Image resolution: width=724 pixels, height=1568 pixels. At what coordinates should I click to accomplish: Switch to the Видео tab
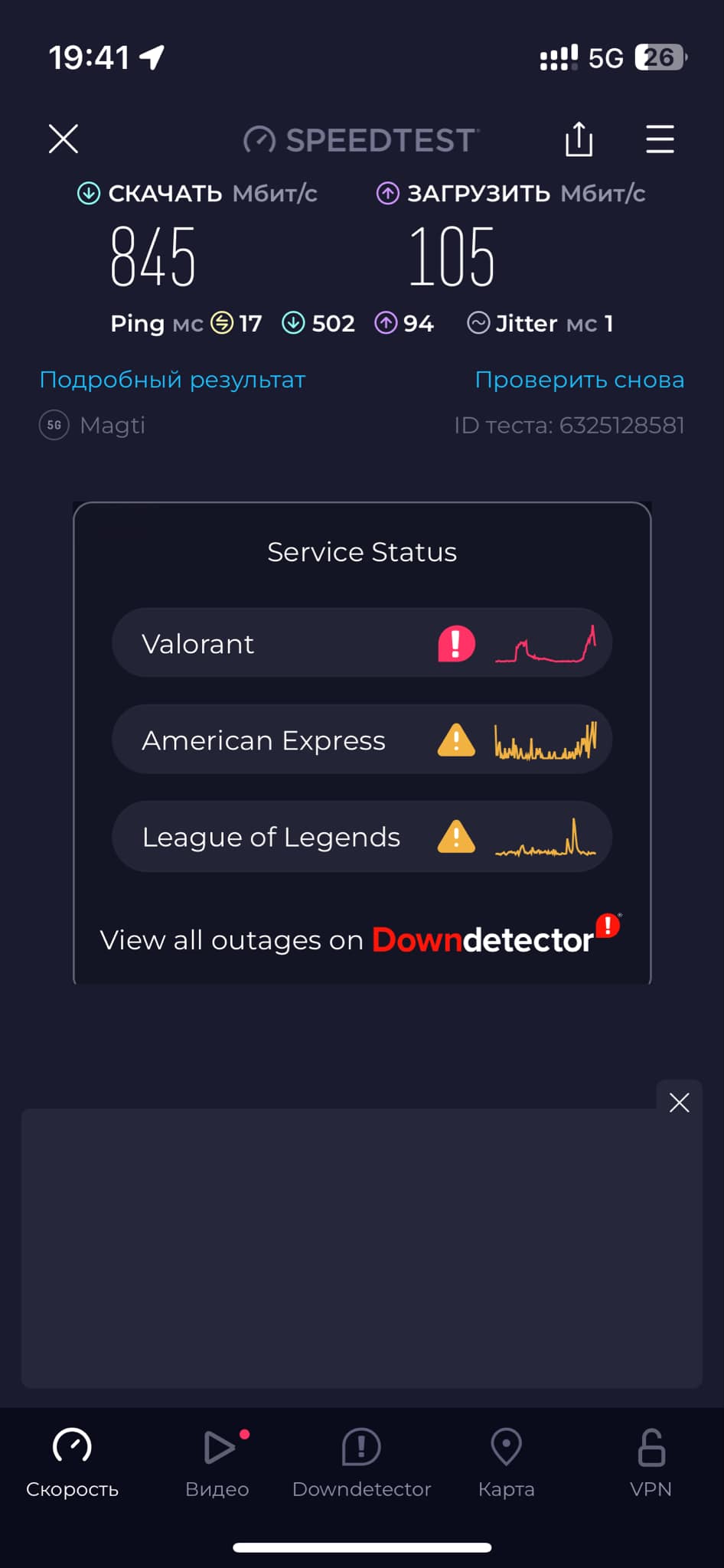coord(217,1462)
